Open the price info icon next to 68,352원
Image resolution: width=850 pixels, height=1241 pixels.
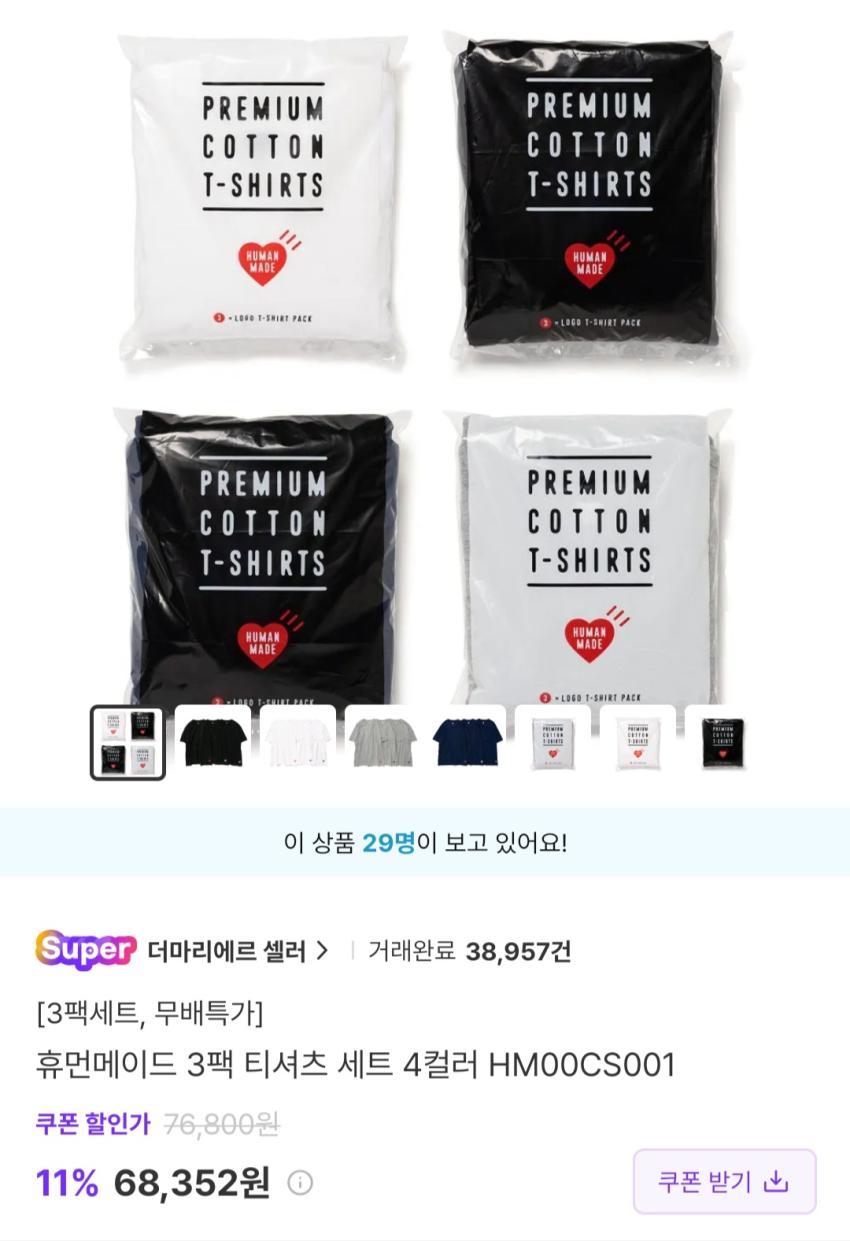click(x=300, y=1183)
